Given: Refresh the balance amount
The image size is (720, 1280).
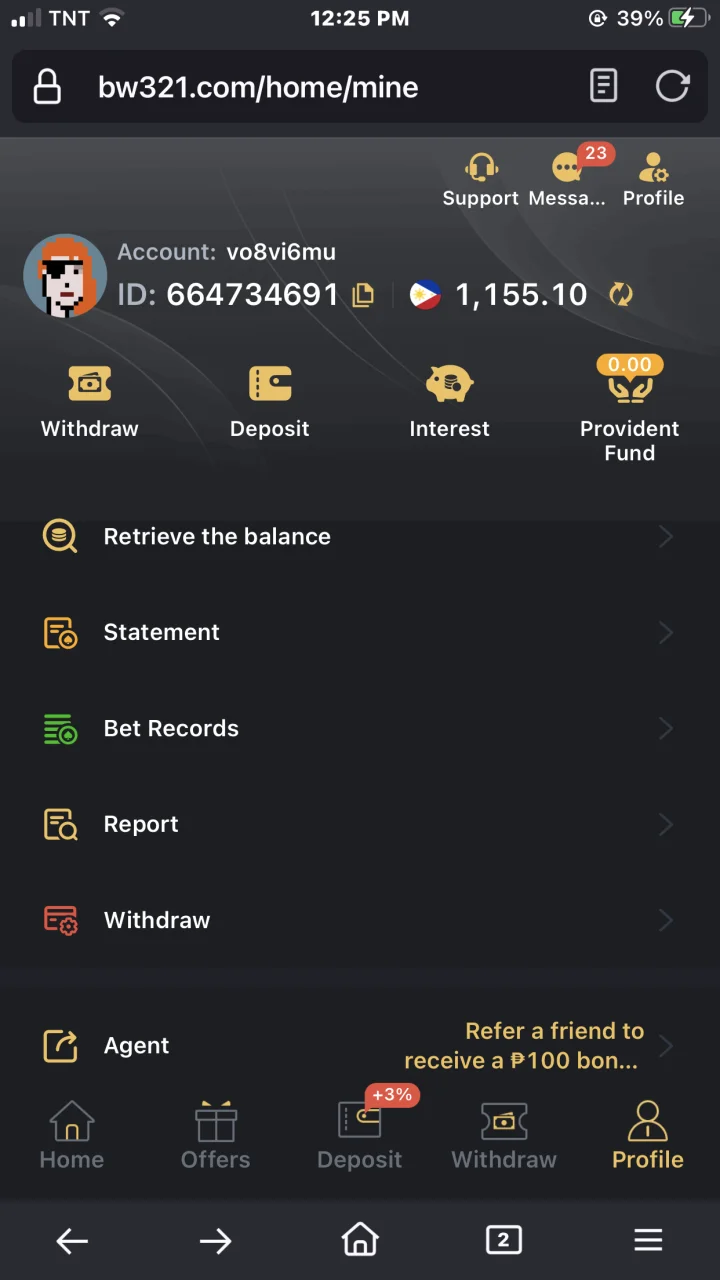Looking at the screenshot, I should click(x=621, y=294).
